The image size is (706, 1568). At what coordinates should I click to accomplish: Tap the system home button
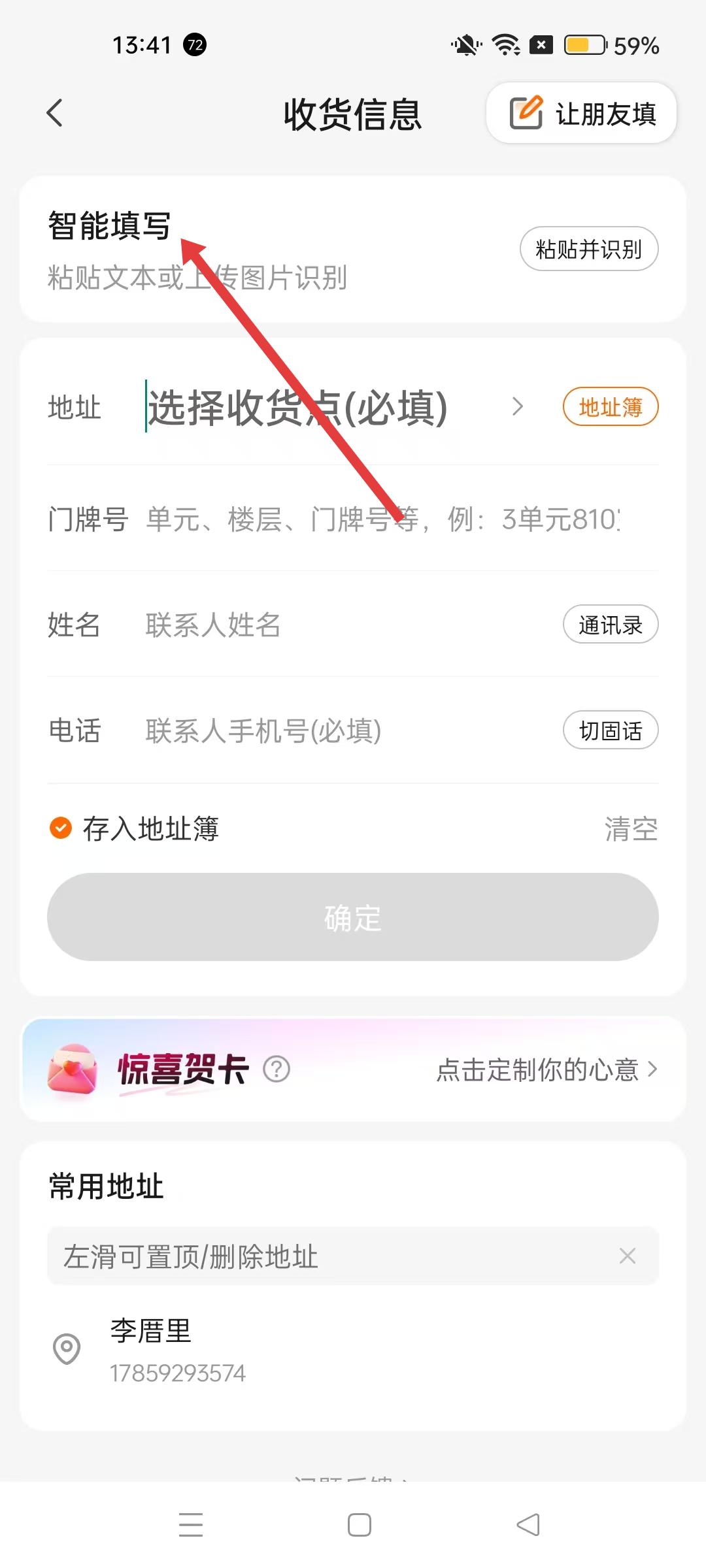point(359,1525)
